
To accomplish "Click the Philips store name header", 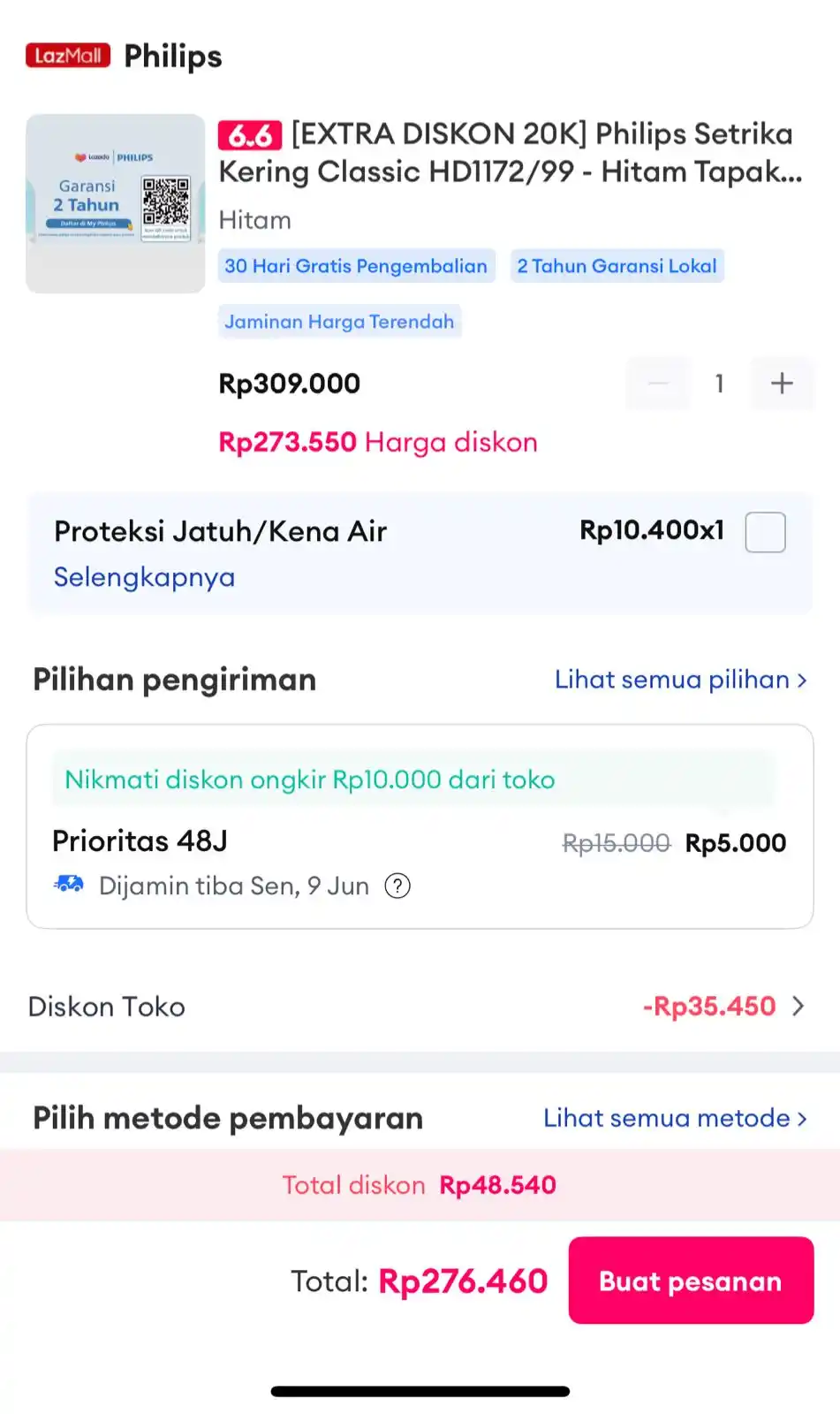I will click(173, 56).
